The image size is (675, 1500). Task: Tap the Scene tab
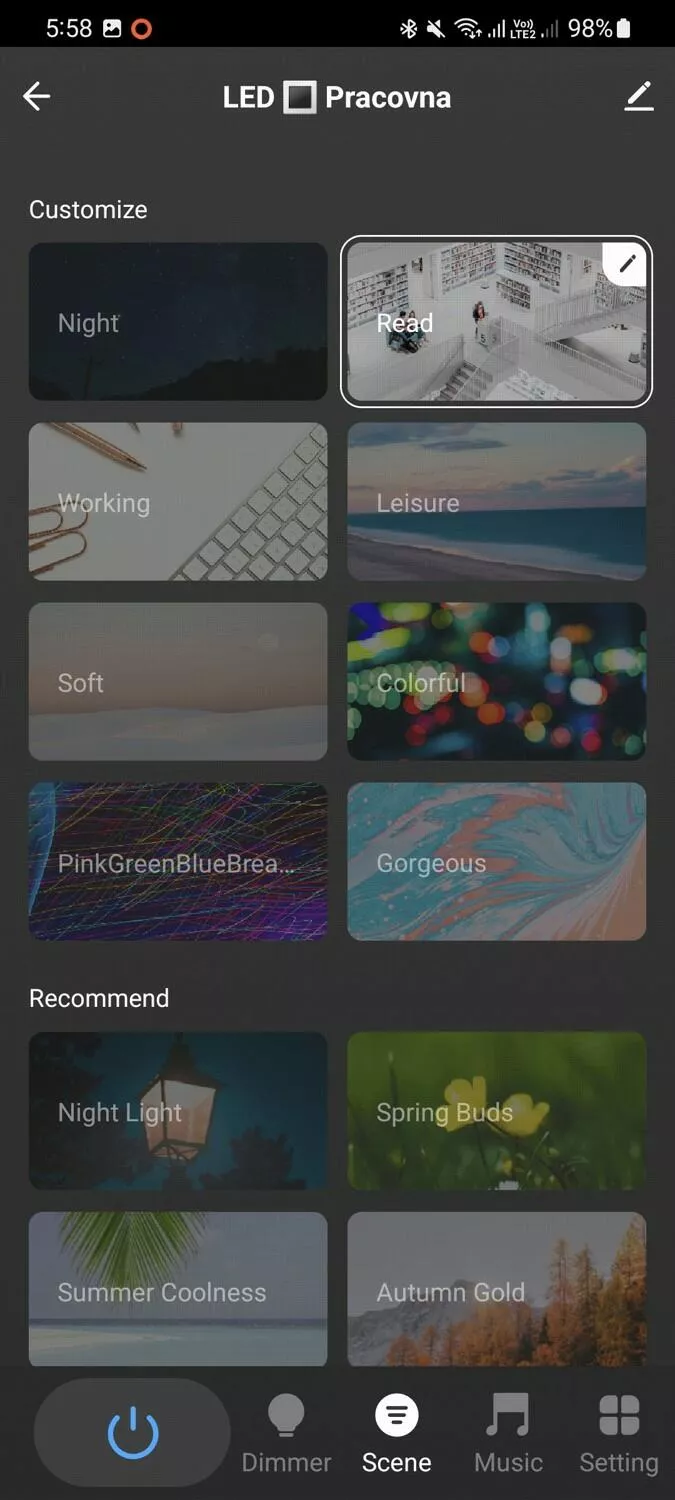397,1434
